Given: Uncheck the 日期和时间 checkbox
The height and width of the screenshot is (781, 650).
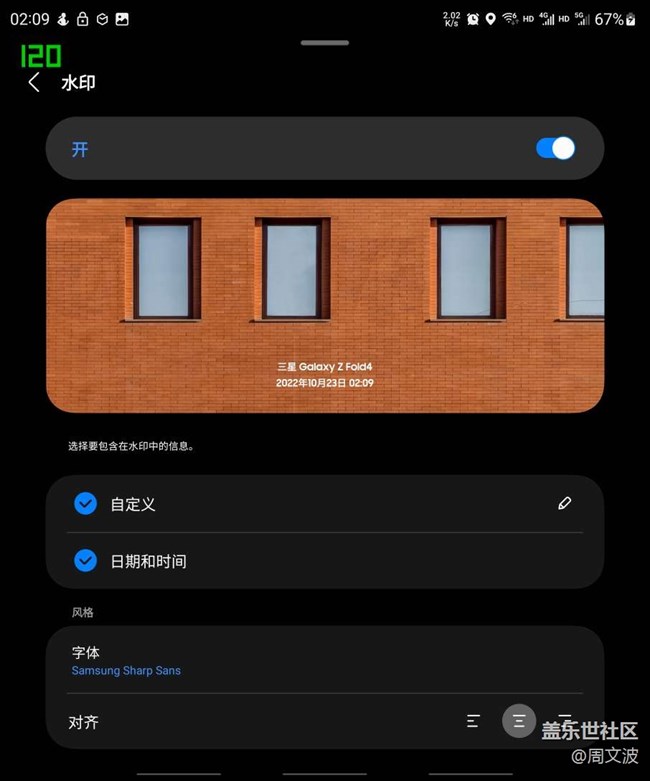Looking at the screenshot, I should coord(85,561).
